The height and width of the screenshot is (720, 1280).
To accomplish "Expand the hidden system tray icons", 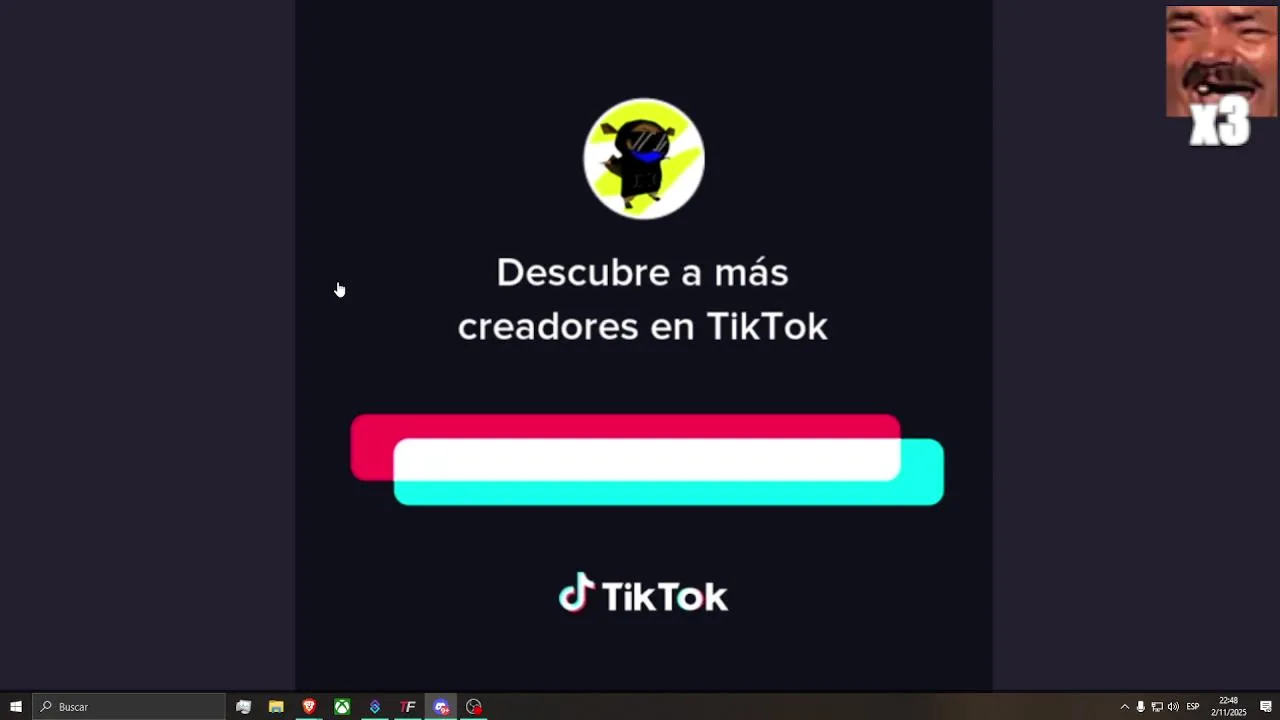I will coord(1124,707).
